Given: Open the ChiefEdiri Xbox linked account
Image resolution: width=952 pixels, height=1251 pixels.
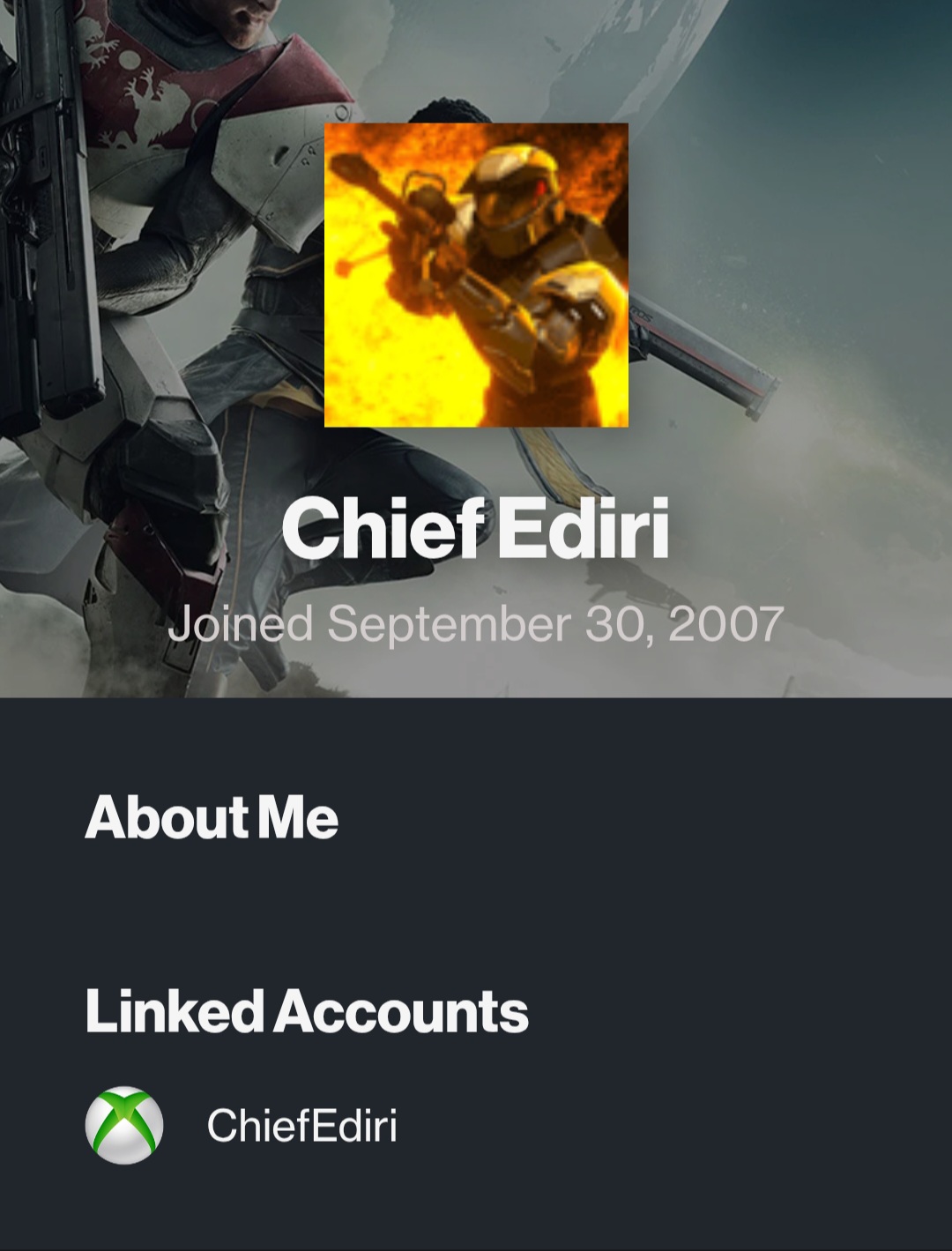Looking at the screenshot, I should pos(301,1126).
